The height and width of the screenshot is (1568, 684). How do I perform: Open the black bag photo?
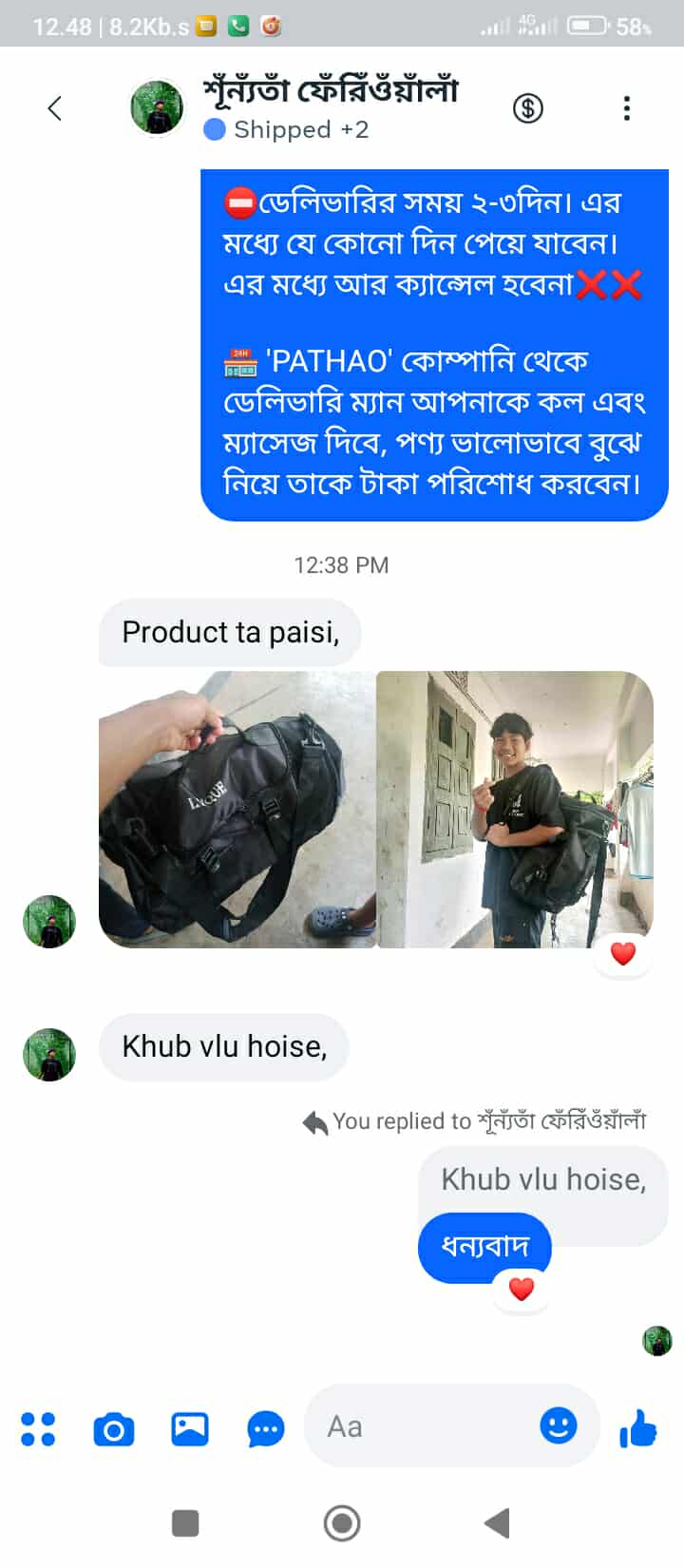tap(237, 809)
